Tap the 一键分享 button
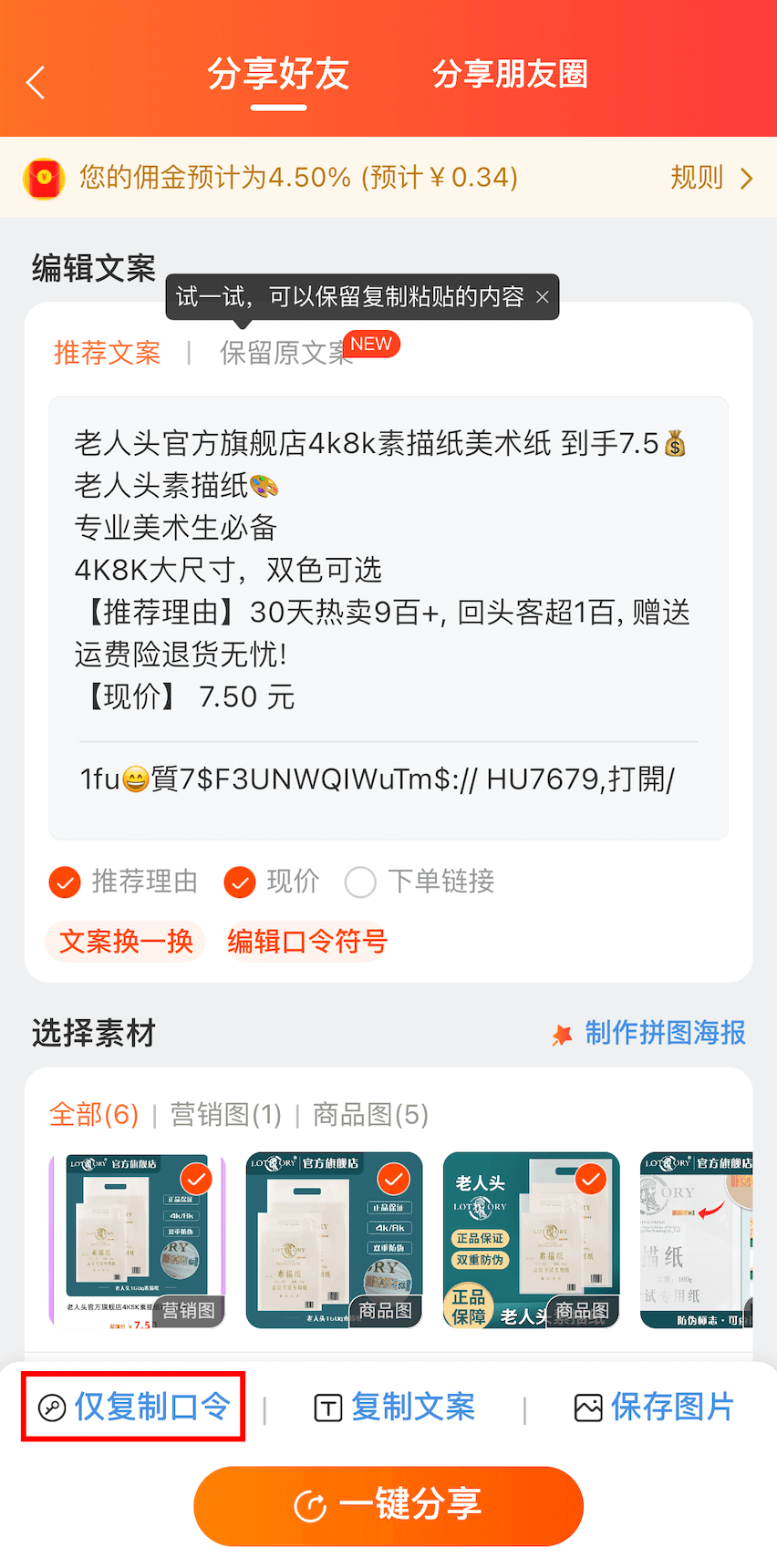The width and height of the screenshot is (777, 1568). point(388,1505)
